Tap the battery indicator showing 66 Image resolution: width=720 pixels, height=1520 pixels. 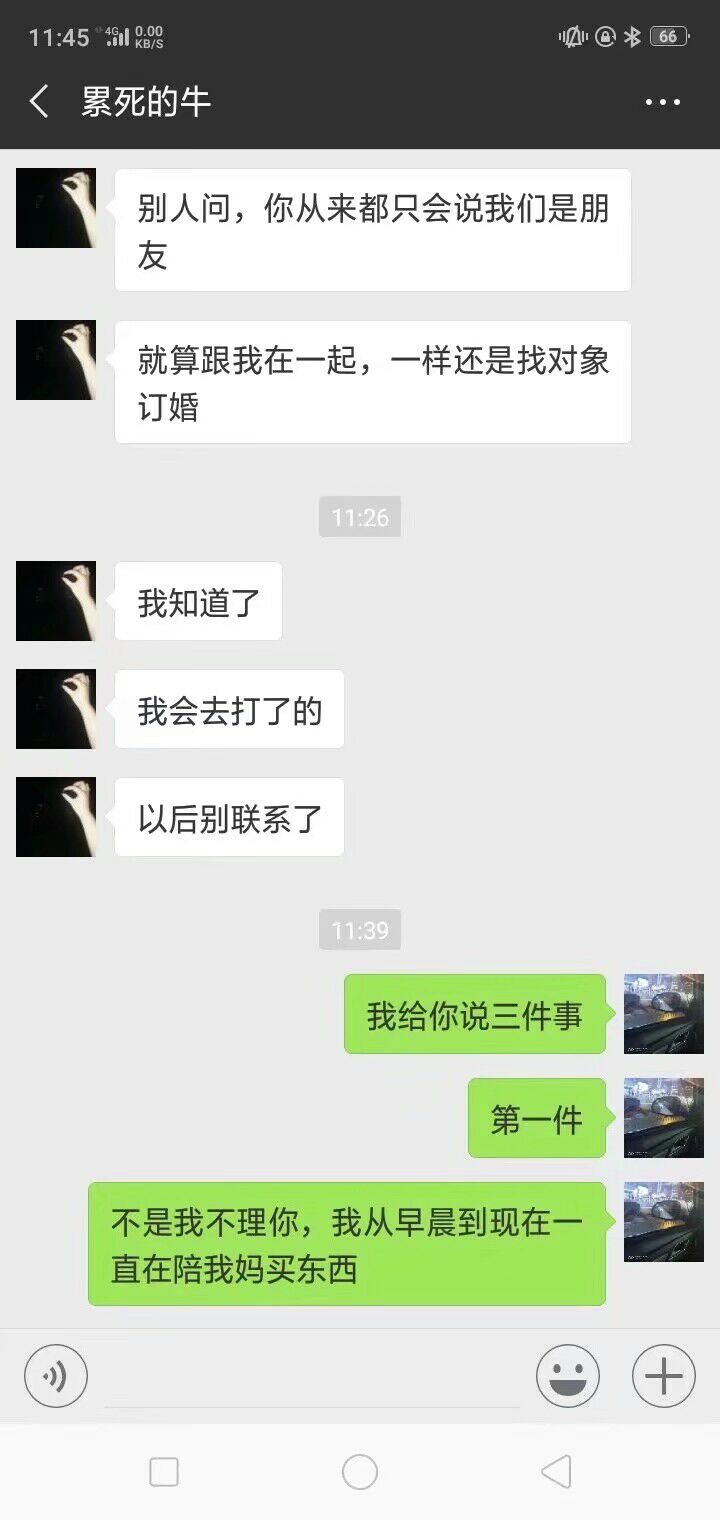pyautogui.click(x=667, y=36)
